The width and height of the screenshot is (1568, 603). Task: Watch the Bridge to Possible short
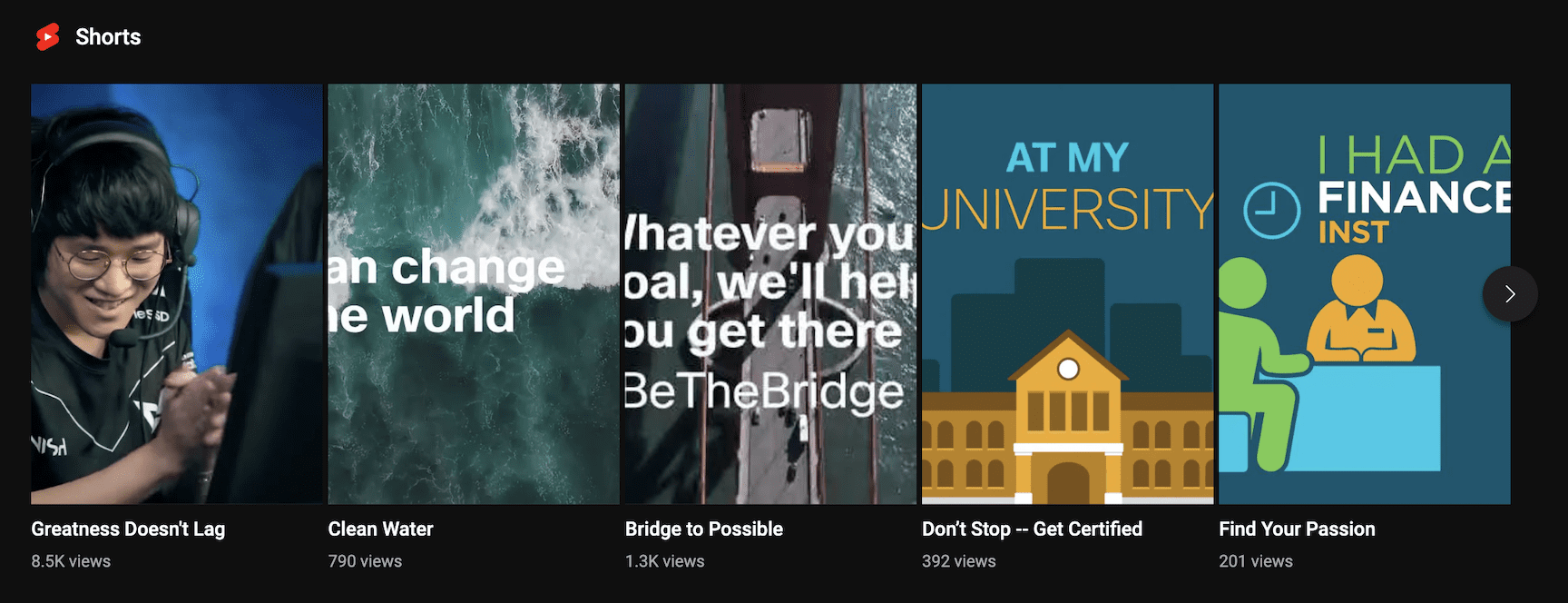pos(770,293)
